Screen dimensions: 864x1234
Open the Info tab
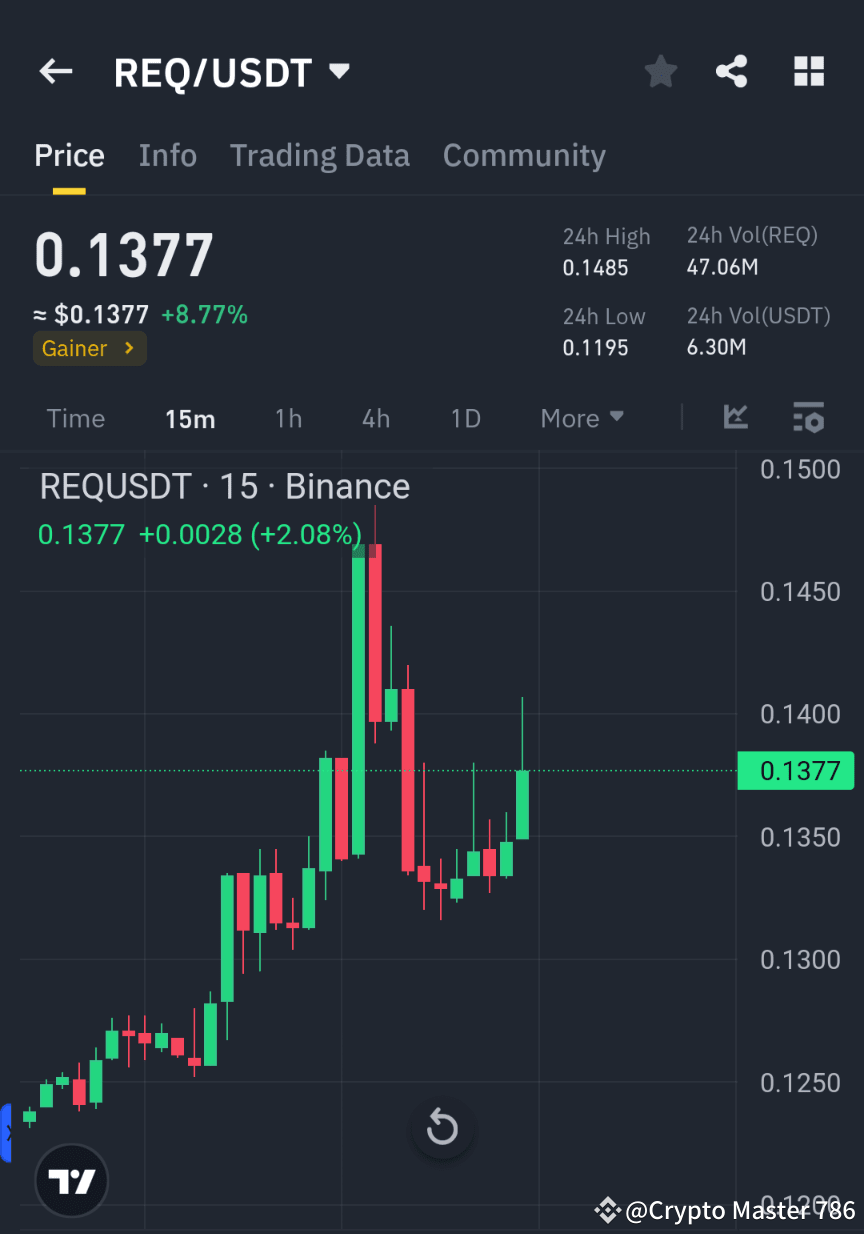pyautogui.click(x=167, y=155)
